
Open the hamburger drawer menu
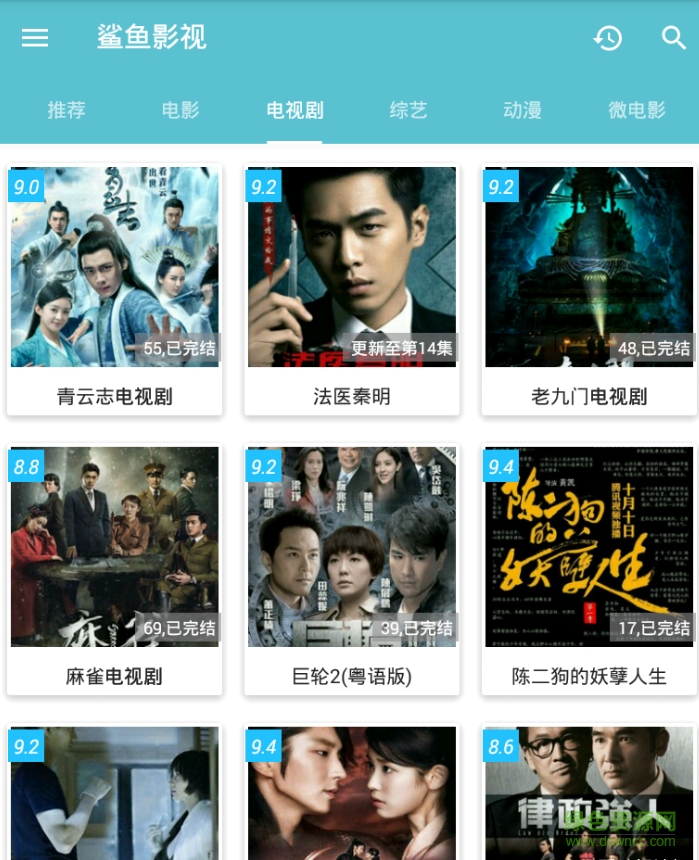35,38
